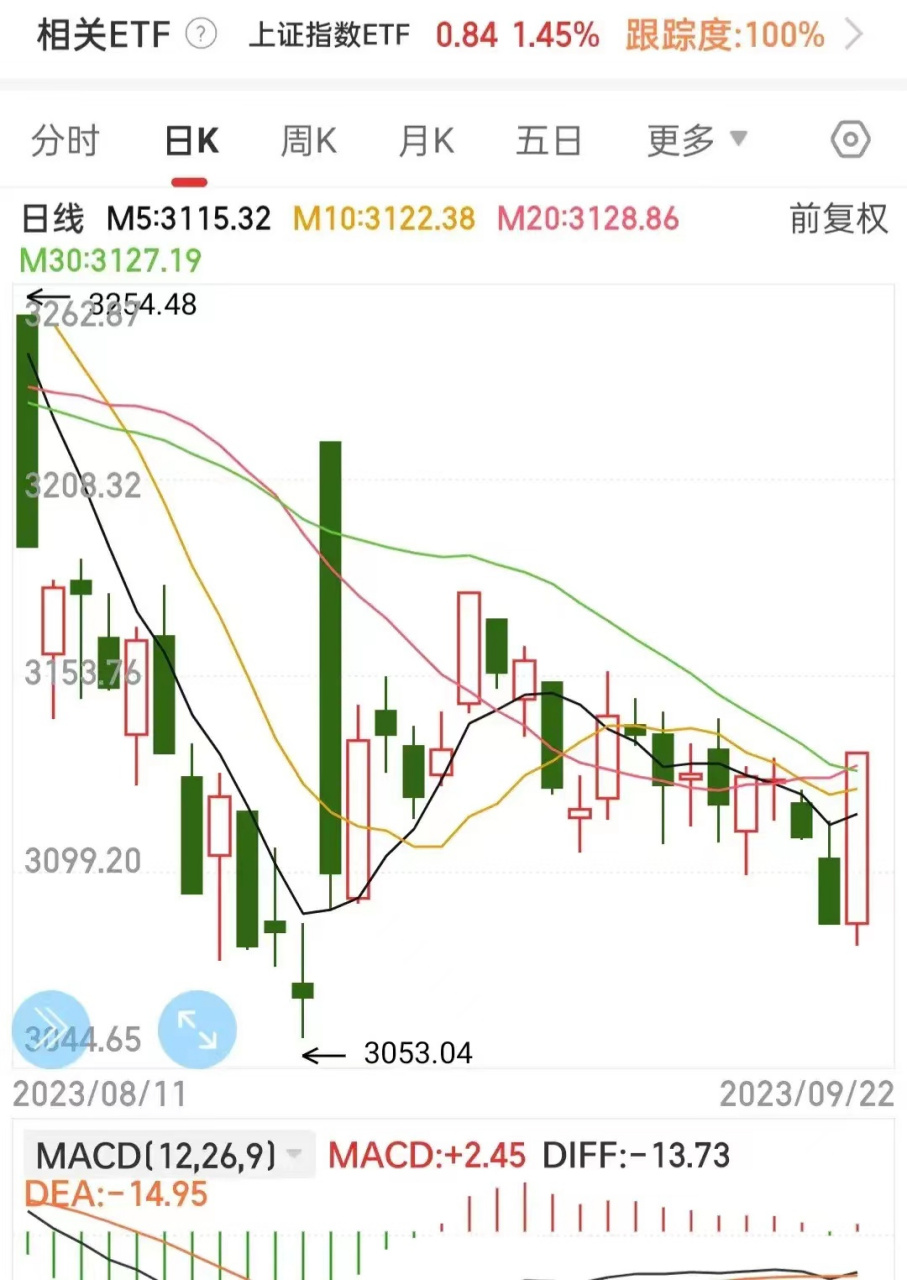The width and height of the screenshot is (907, 1280).
Task: Click the blue fast-forward circle icon
Action: [51, 1028]
